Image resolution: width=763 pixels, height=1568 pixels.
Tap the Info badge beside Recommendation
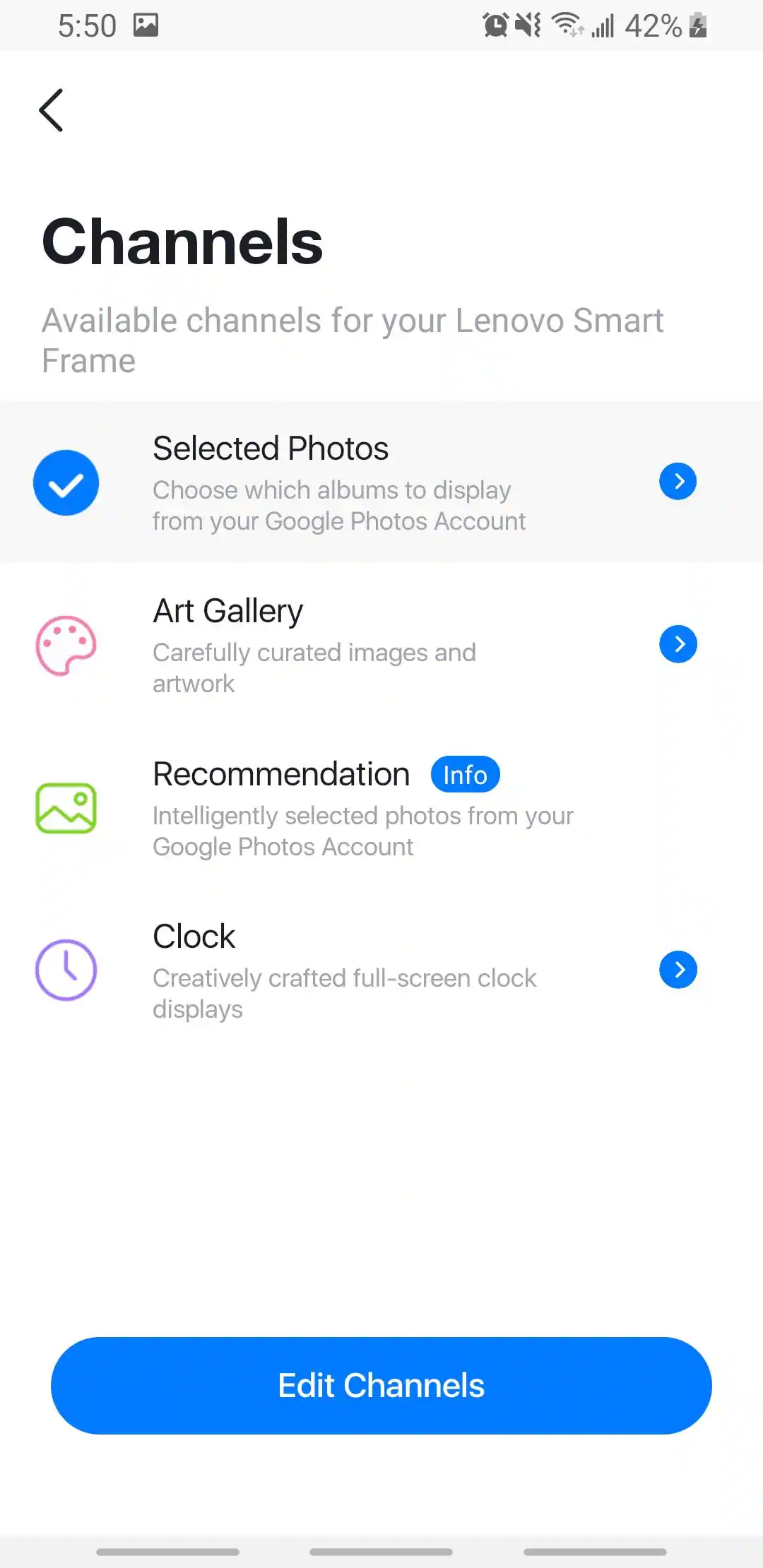(x=465, y=775)
